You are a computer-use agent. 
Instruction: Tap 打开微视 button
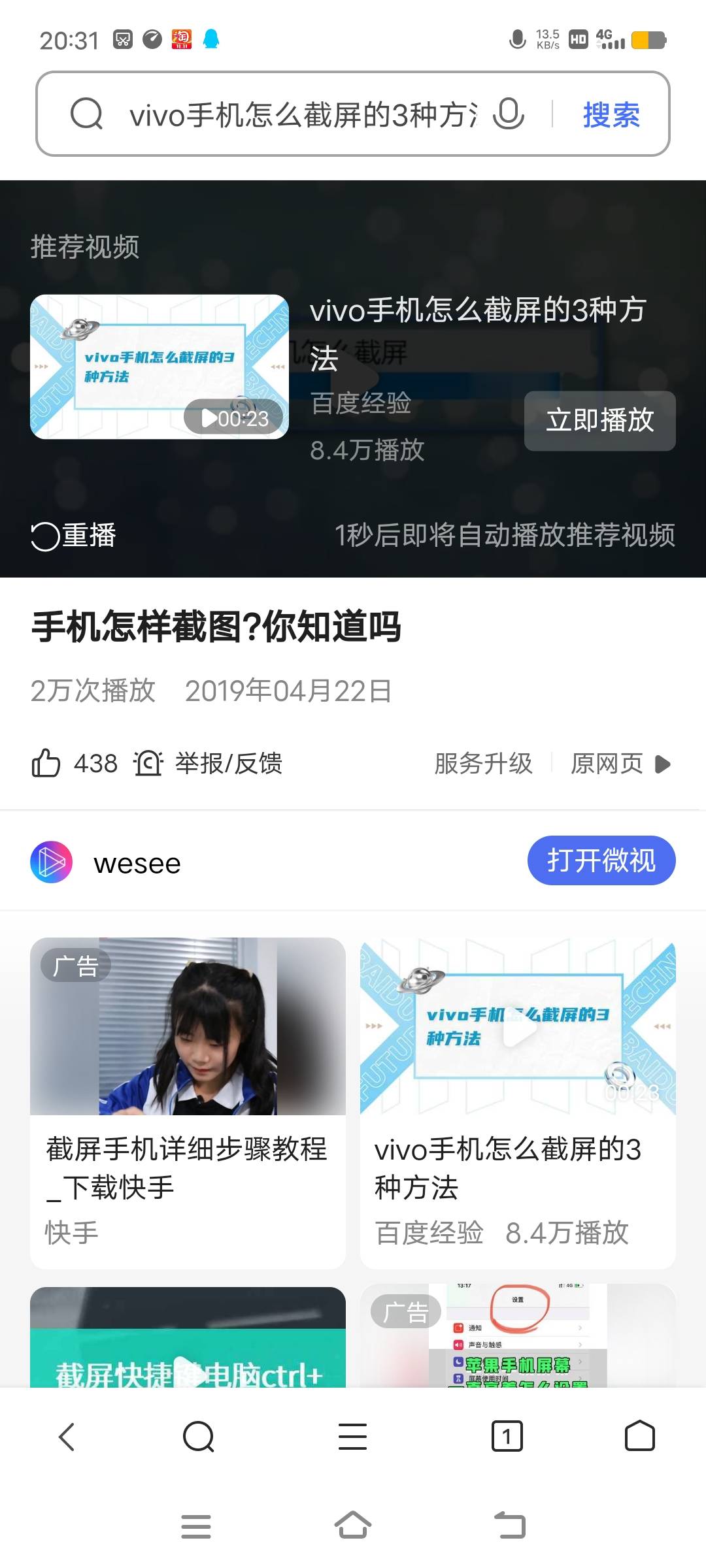point(601,860)
